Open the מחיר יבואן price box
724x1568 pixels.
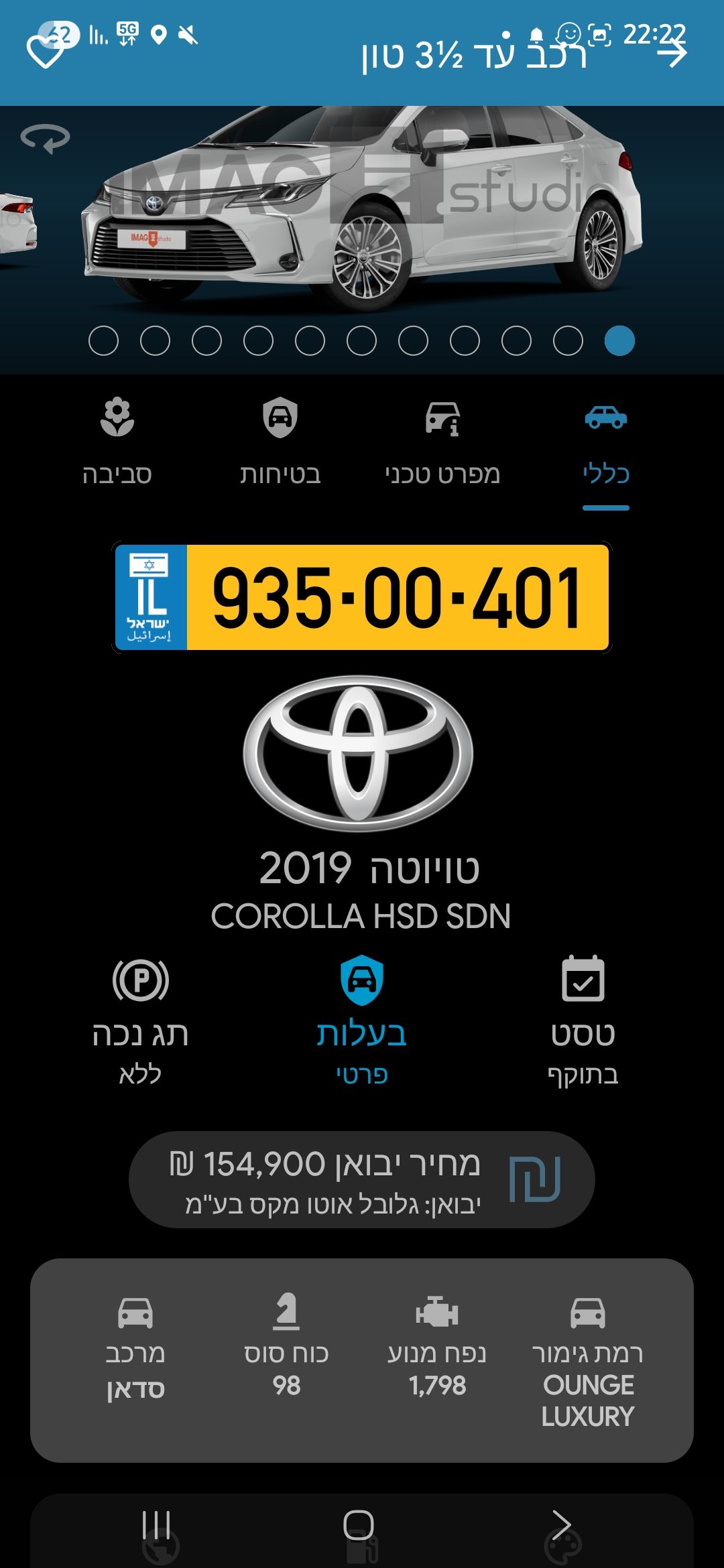(x=362, y=1179)
